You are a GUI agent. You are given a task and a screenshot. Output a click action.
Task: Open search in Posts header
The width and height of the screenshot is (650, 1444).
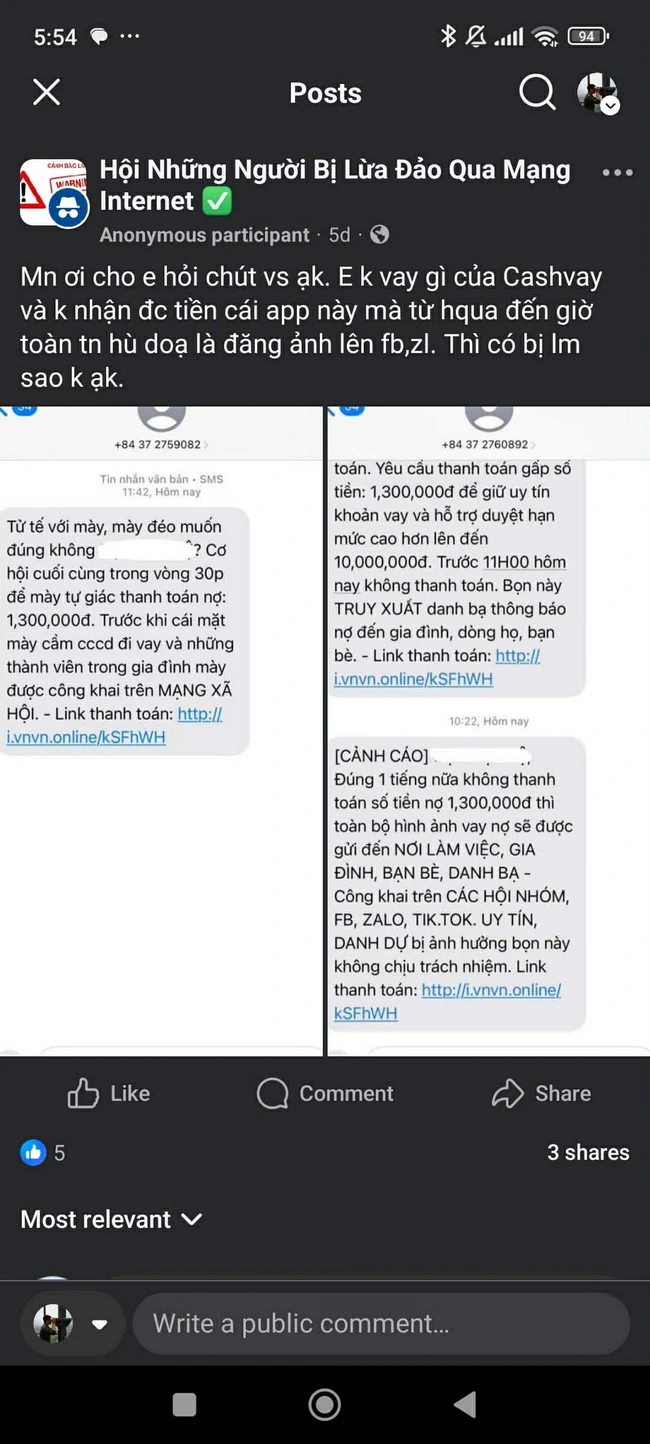pyautogui.click(x=537, y=92)
